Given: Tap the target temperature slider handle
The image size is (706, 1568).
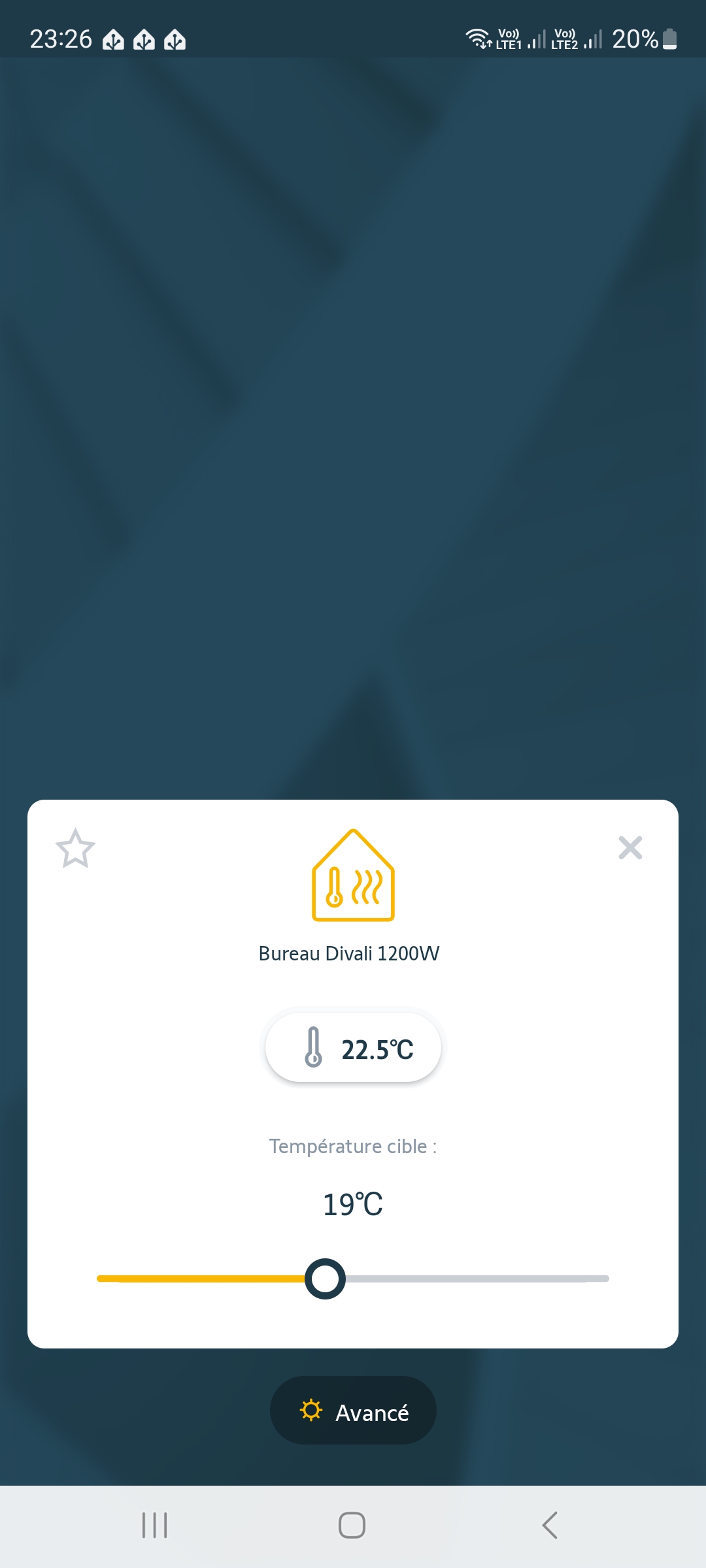Looking at the screenshot, I should click(325, 1279).
